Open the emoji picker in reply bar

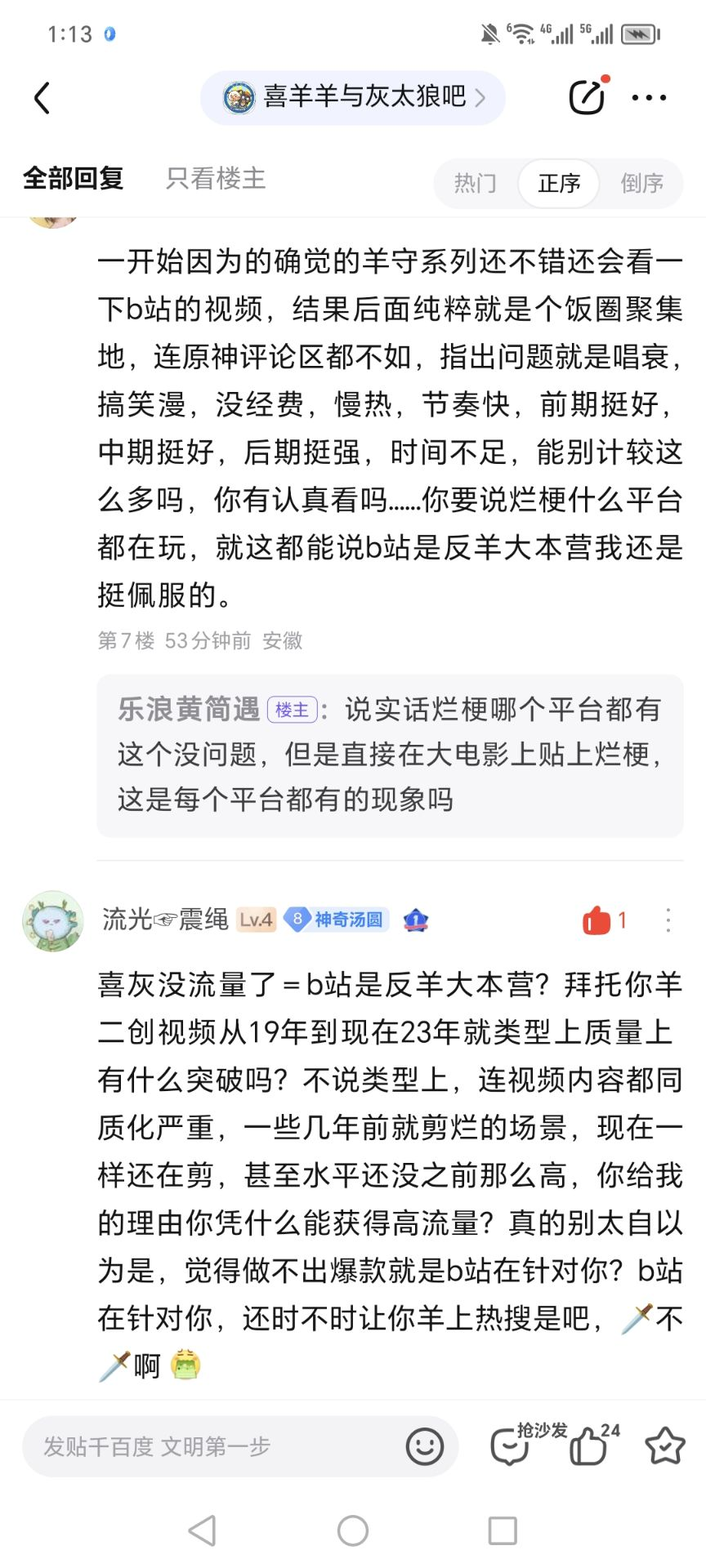click(424, 1446)
